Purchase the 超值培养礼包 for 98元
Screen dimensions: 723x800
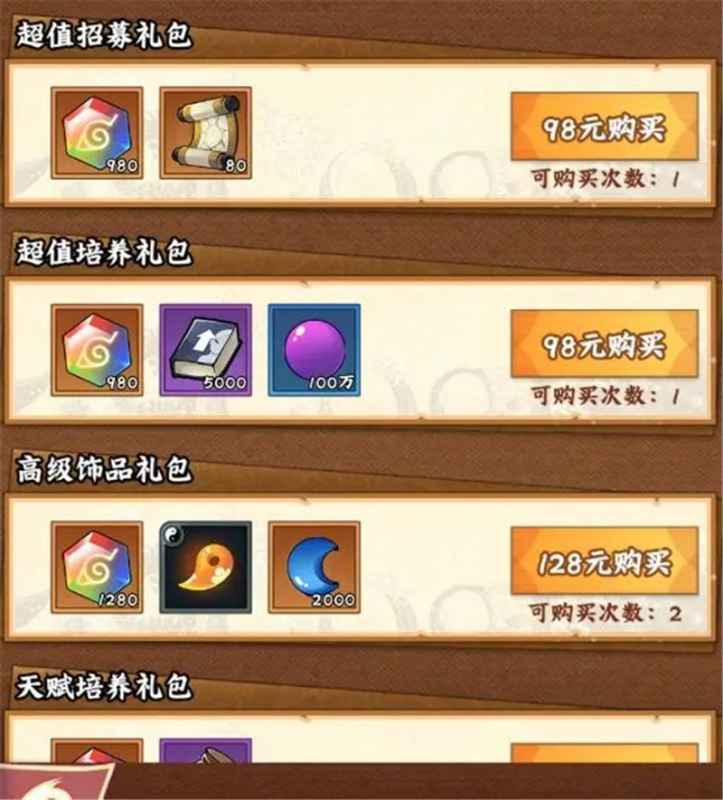coord(603,346)
